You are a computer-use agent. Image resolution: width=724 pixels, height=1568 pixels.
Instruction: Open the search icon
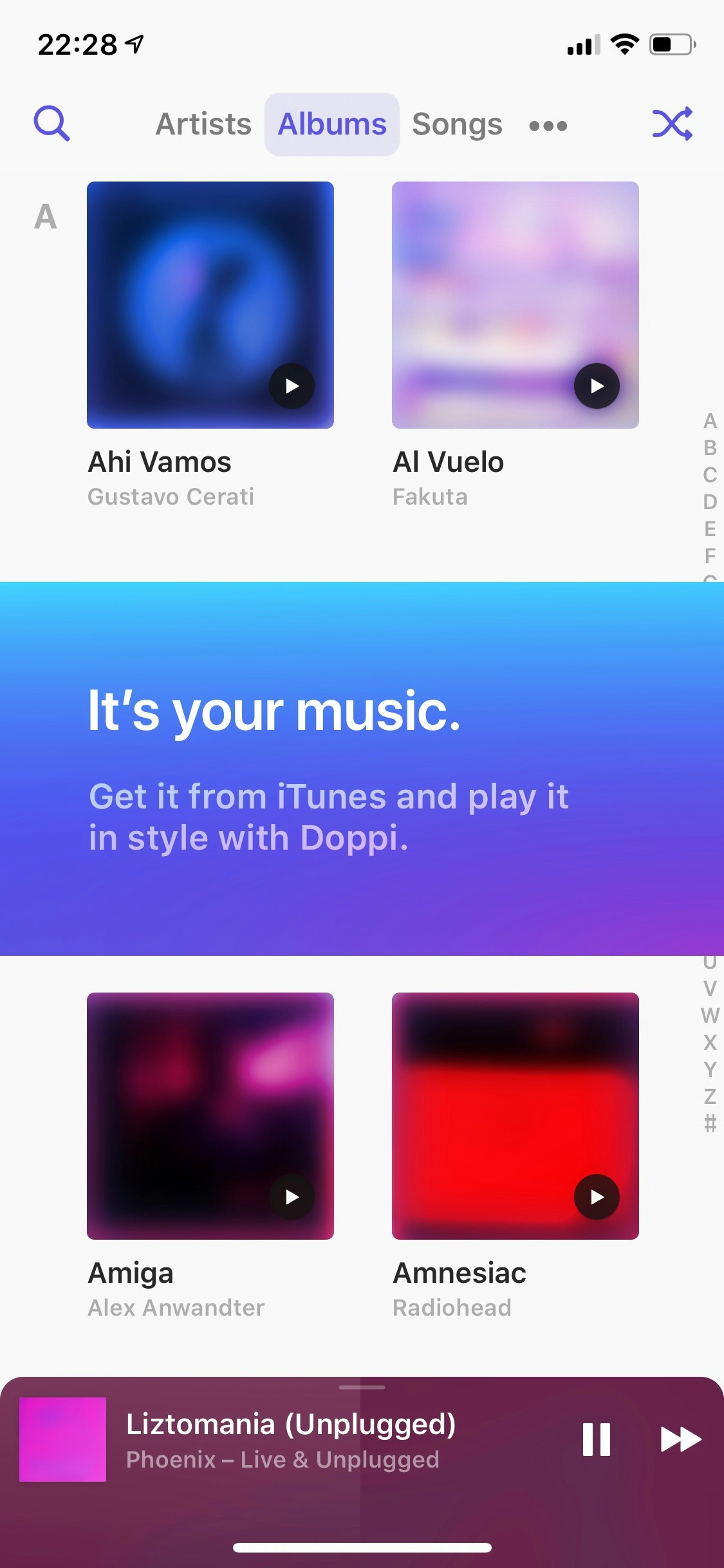(x=51, y=123)
